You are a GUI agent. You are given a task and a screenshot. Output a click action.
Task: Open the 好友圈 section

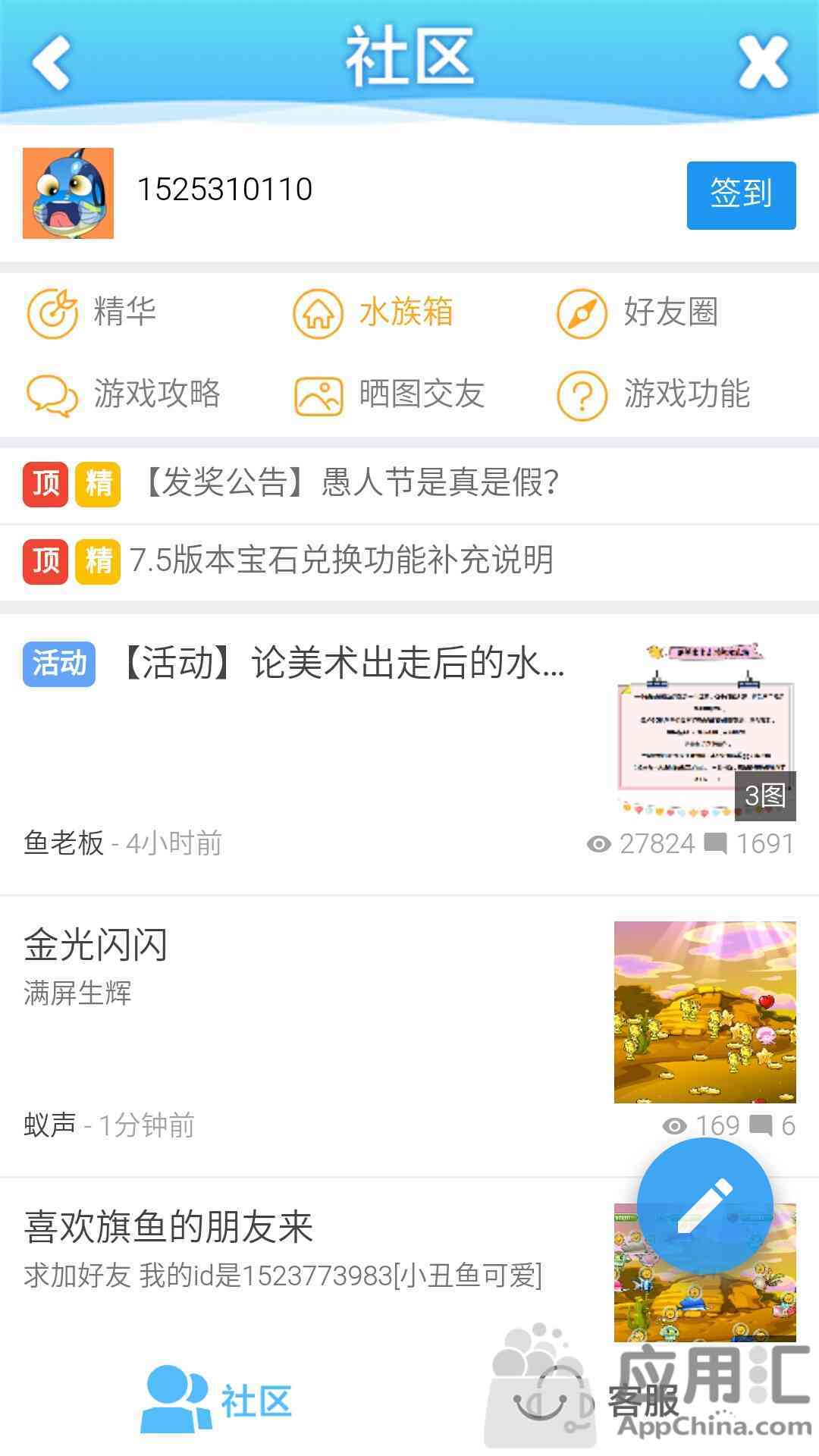coord(639,312)
